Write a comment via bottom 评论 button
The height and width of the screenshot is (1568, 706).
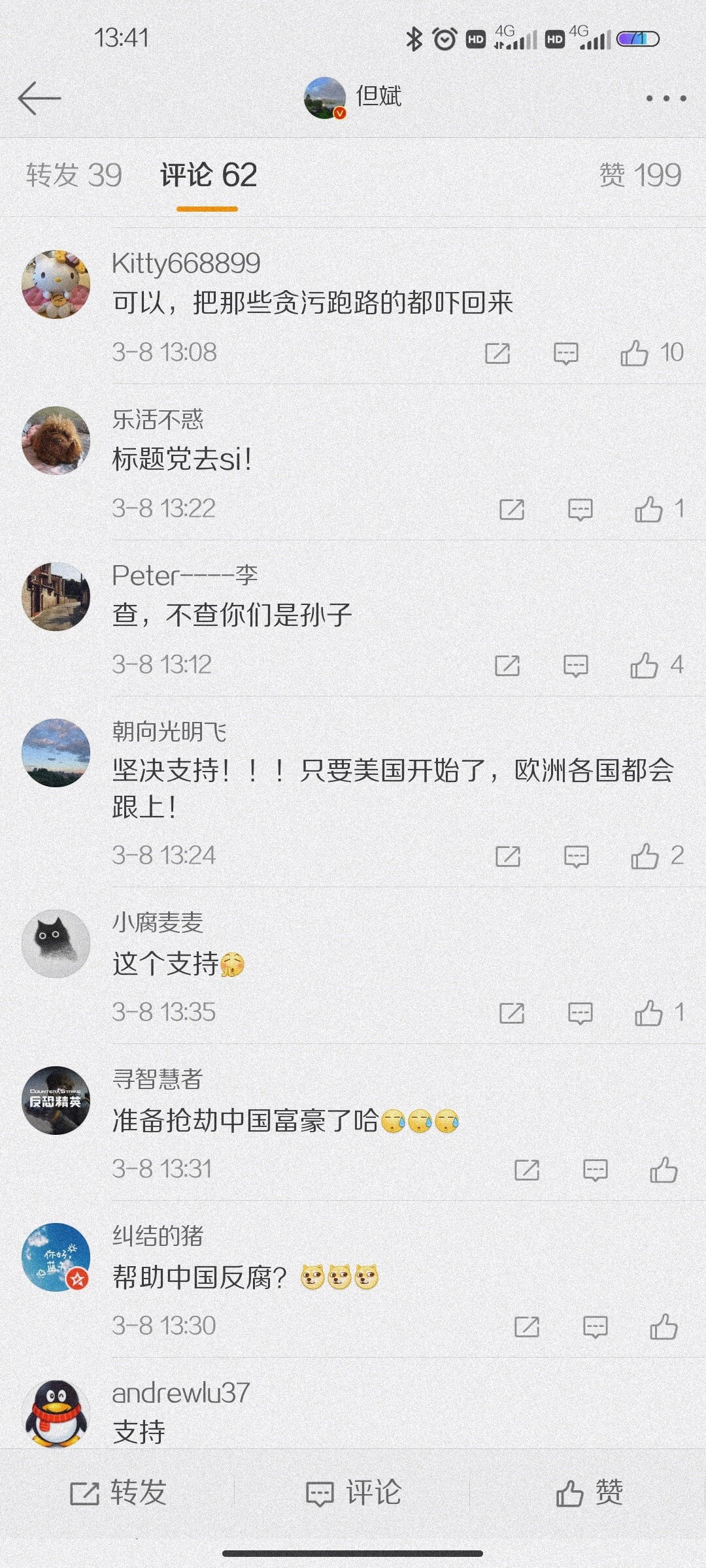pos(353,1493)
